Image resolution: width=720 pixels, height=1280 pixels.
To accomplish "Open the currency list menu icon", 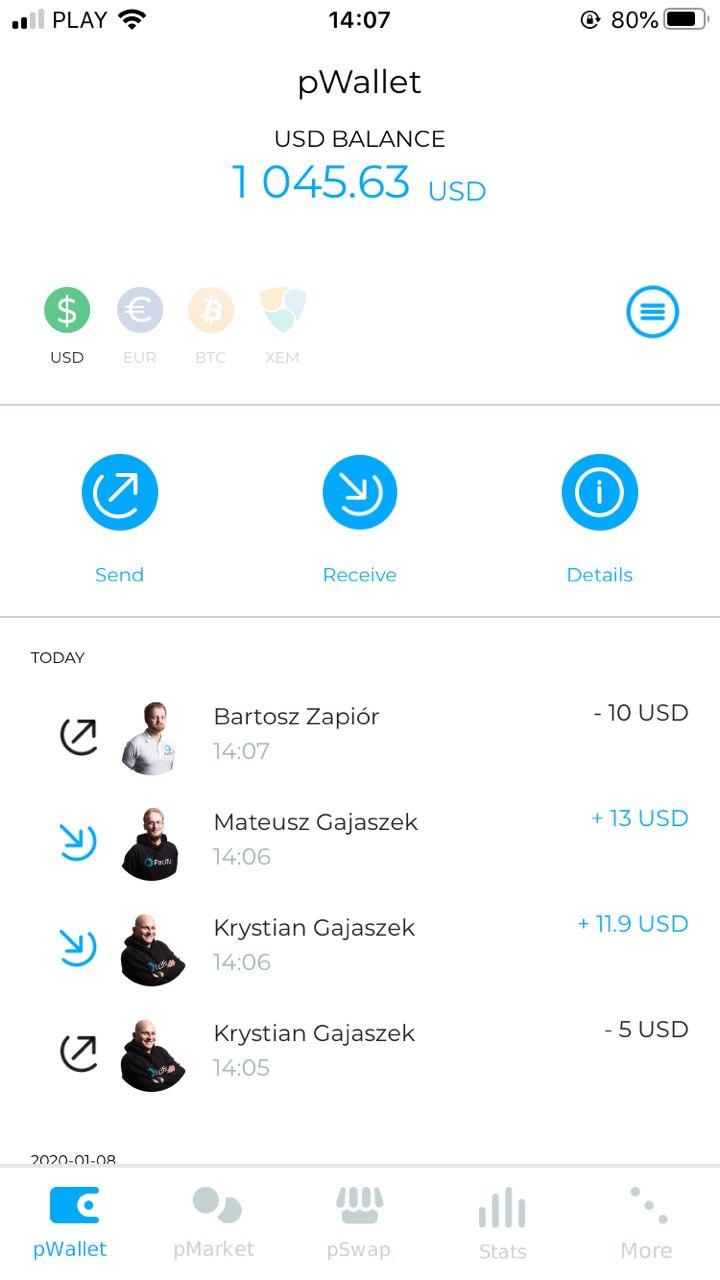I will click(652, 313).
